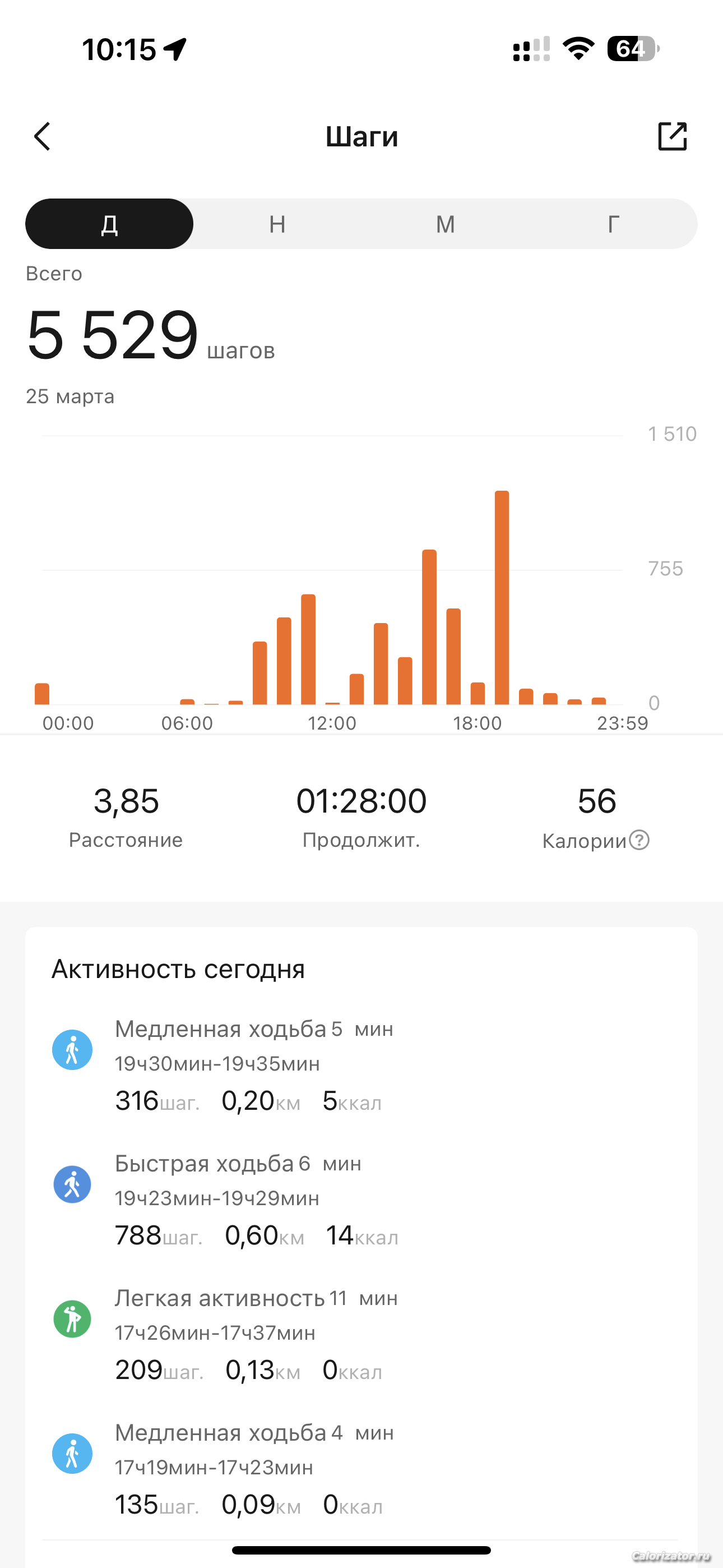Switch to the Г year tab
The image size is (723, 1568).
614,224
